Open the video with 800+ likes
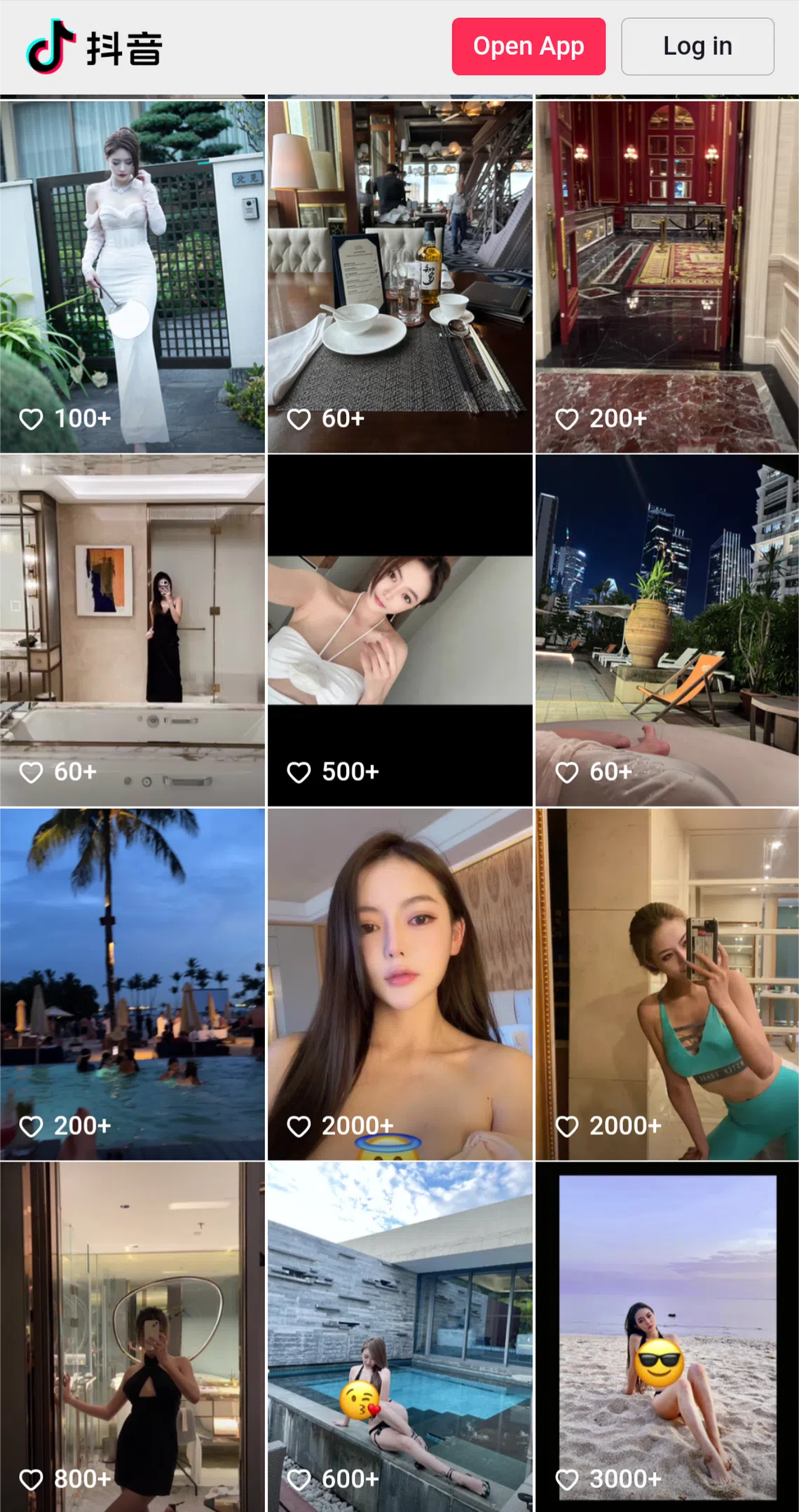The width and height of the screenshot is (799, 1512). click(132, 1336)
